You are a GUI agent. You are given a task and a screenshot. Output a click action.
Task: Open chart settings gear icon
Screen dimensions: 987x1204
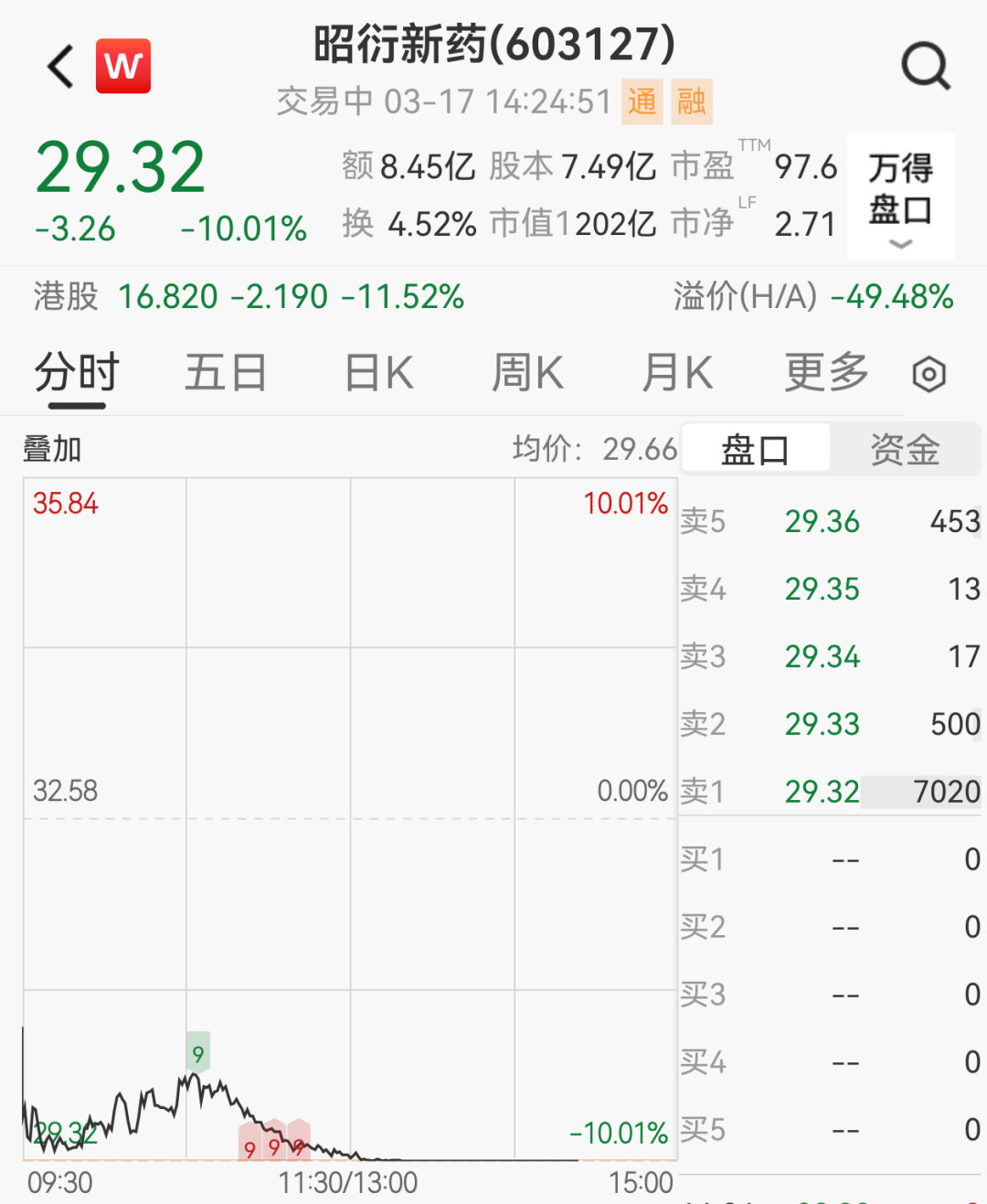click(929, 374)
